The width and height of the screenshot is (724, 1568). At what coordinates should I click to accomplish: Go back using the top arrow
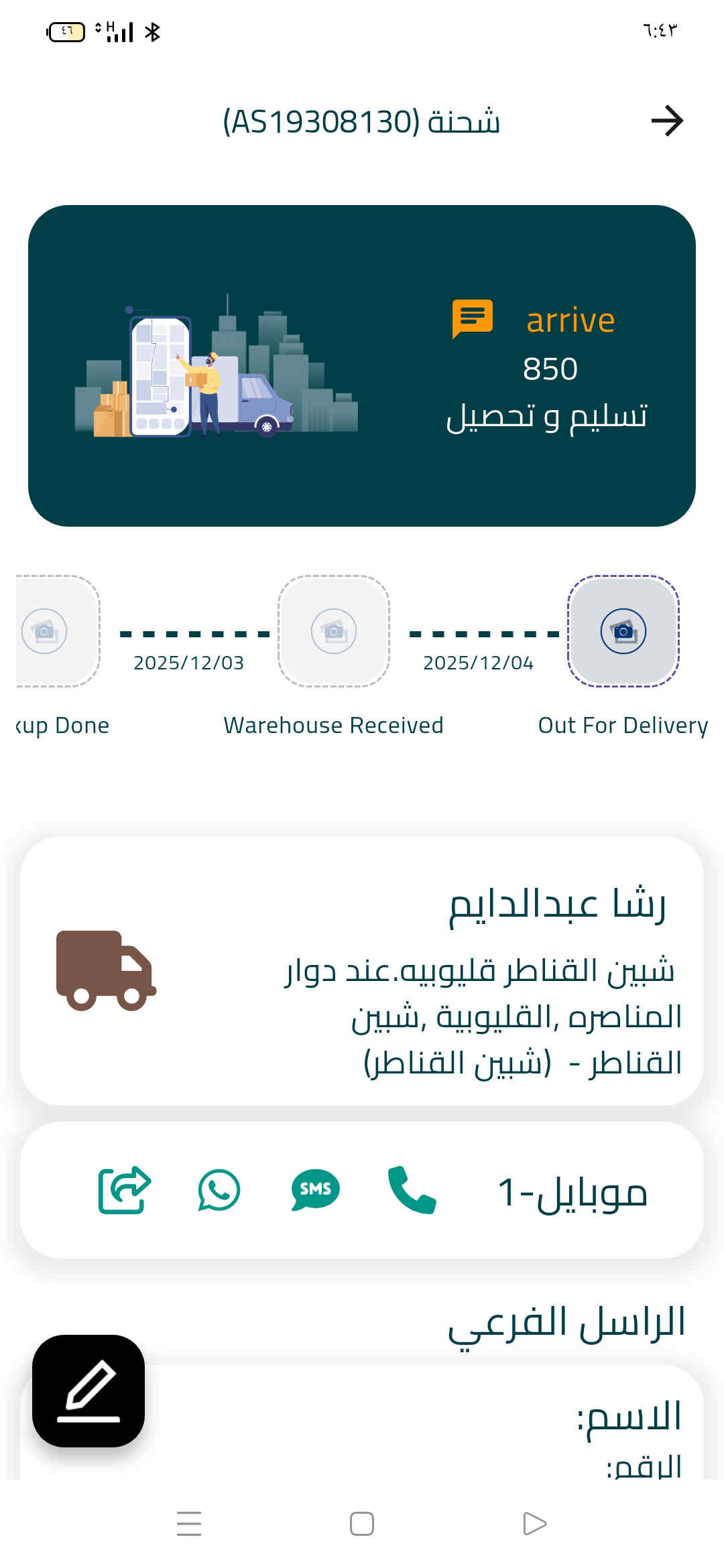coord(666,121)
